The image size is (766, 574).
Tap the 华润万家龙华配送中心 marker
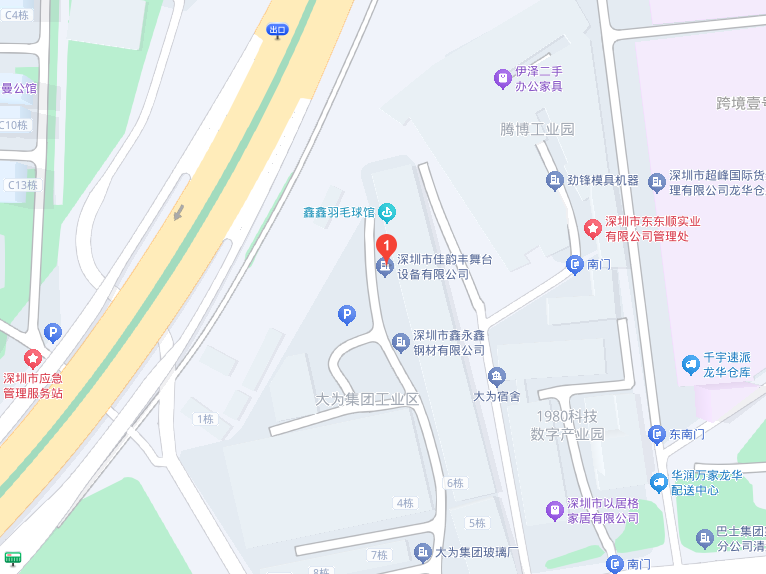tap(658, 483)
